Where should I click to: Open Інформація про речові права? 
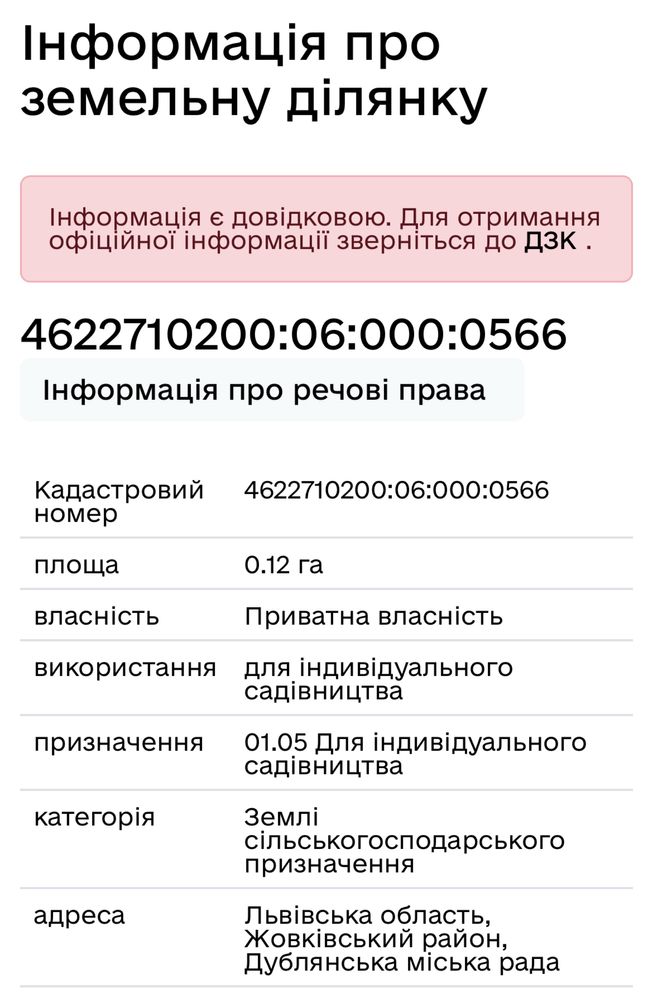click(x=264, y=390)
